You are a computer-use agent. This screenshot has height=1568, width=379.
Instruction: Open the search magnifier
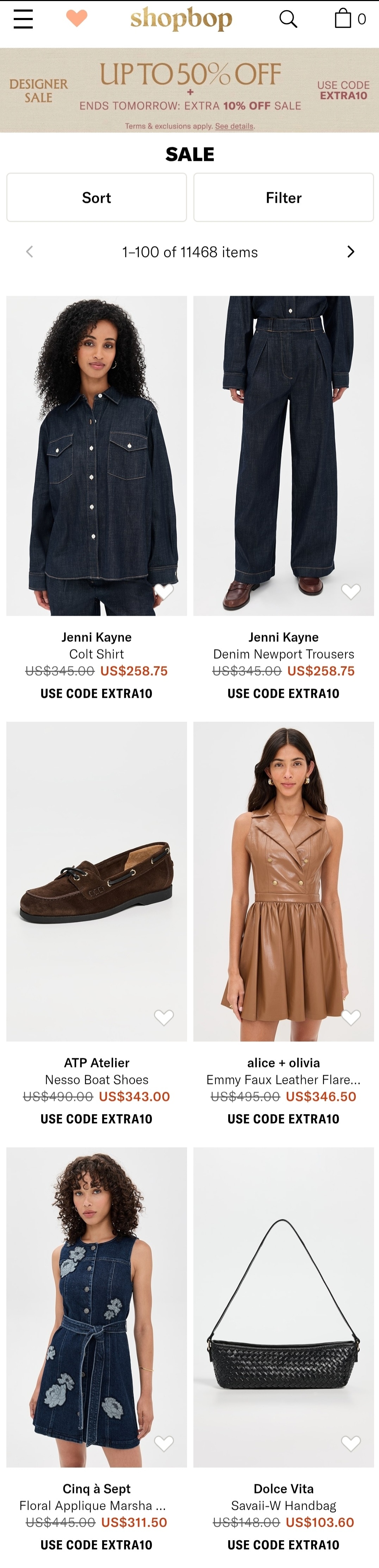288,19
